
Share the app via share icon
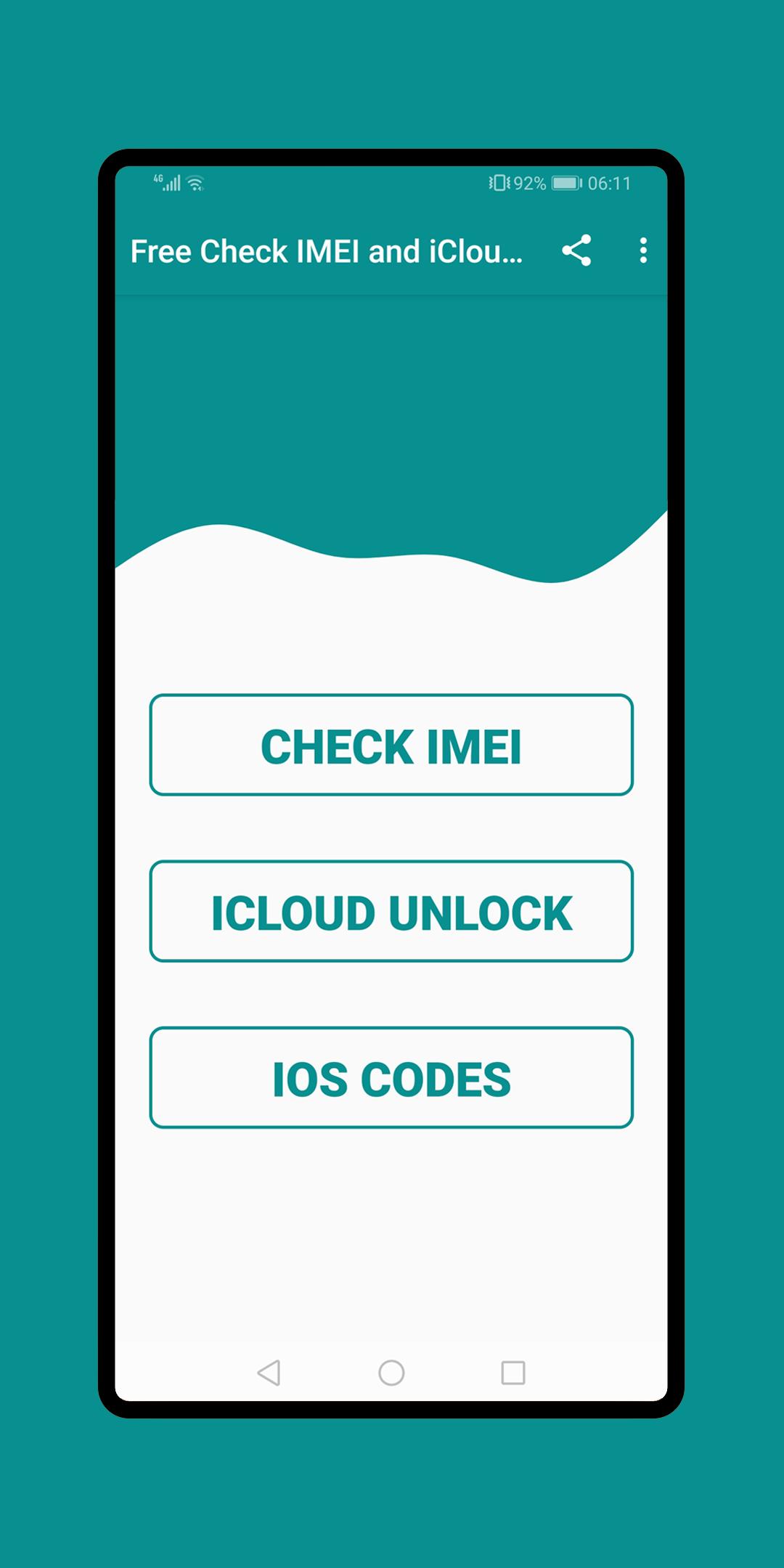576,251
